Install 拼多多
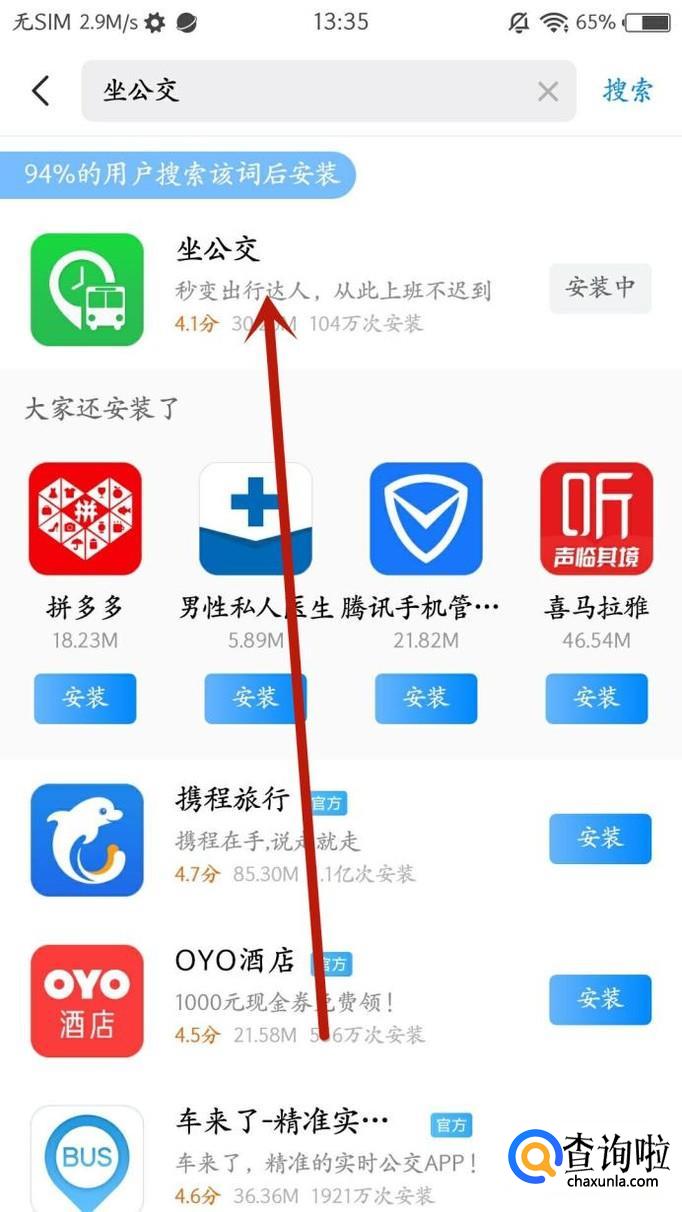Viewport: 682px width, 1212px height. (85, 698)
